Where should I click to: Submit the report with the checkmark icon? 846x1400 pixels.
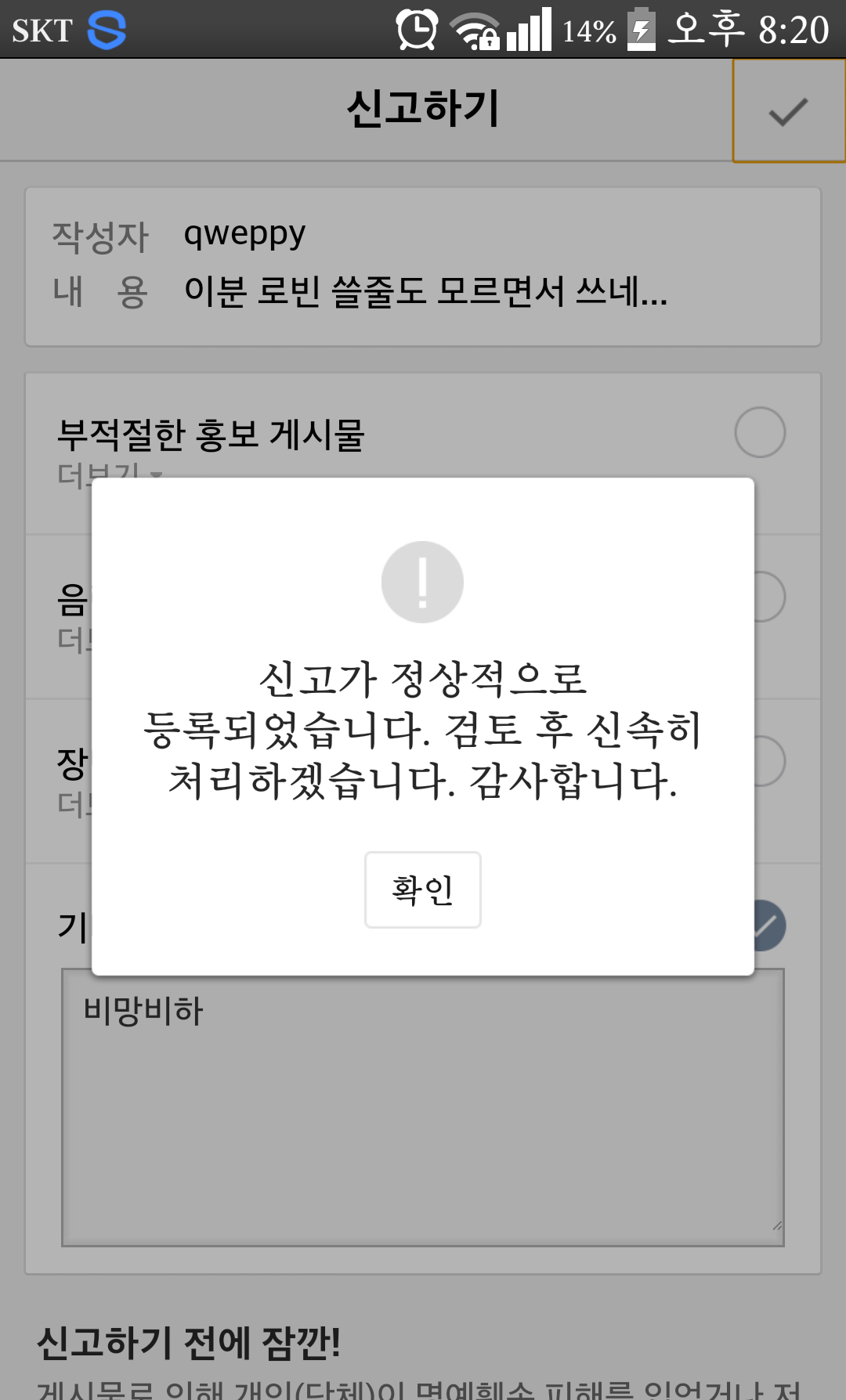(788, 111)
